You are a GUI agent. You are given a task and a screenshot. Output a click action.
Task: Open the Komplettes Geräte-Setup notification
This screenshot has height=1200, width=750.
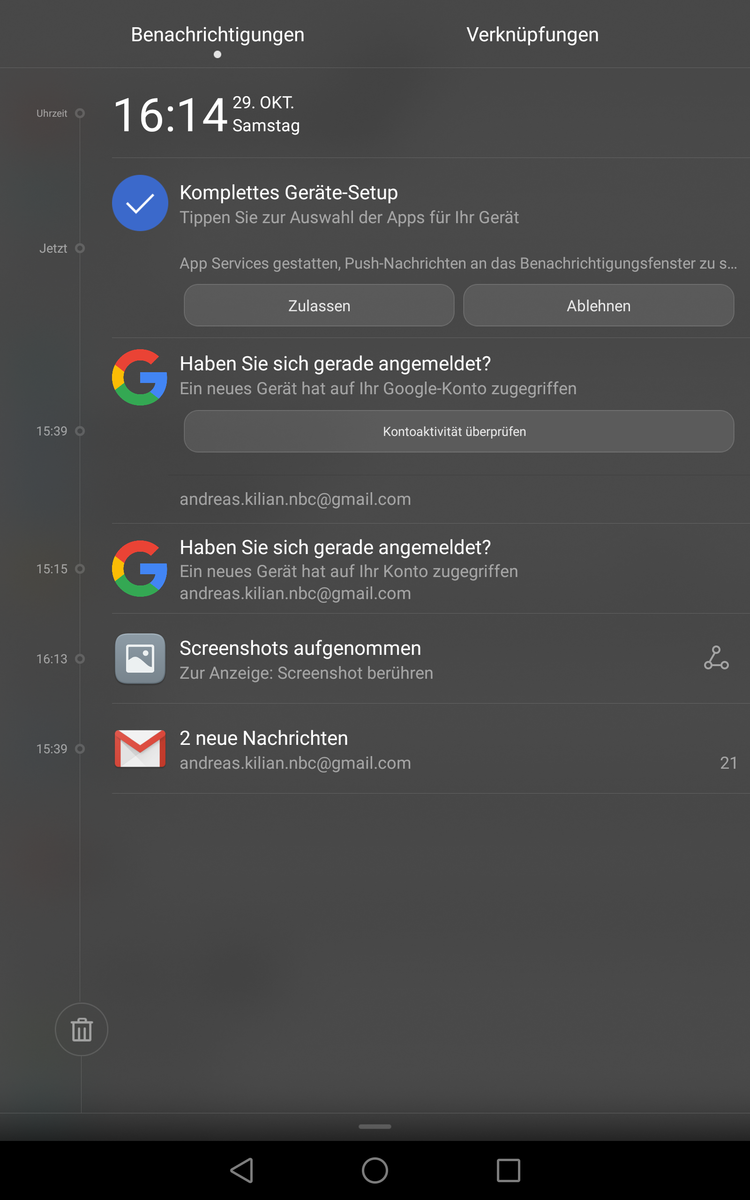[431, 204]
